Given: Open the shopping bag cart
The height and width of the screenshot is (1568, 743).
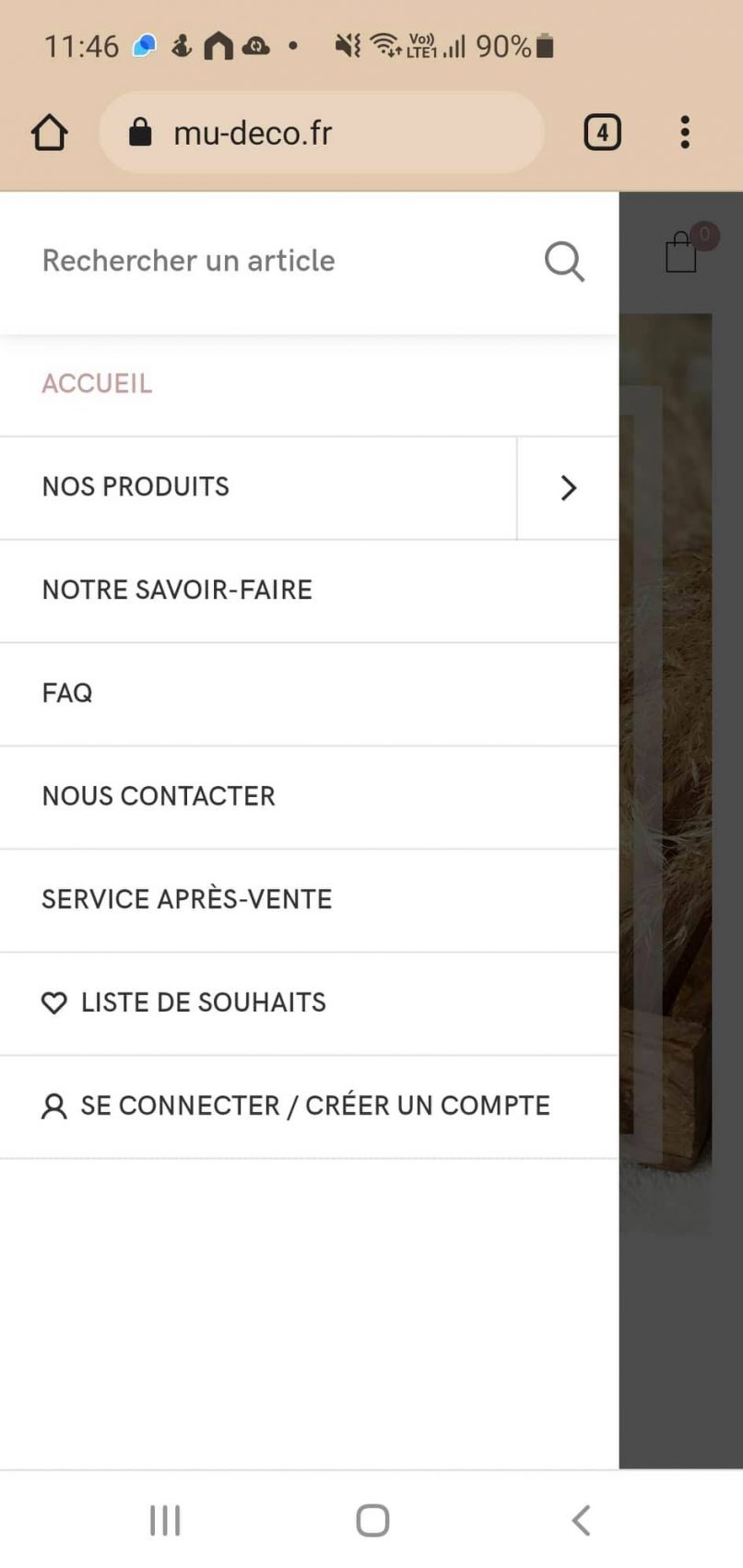Looking at the screenshot, I should 681,252.
